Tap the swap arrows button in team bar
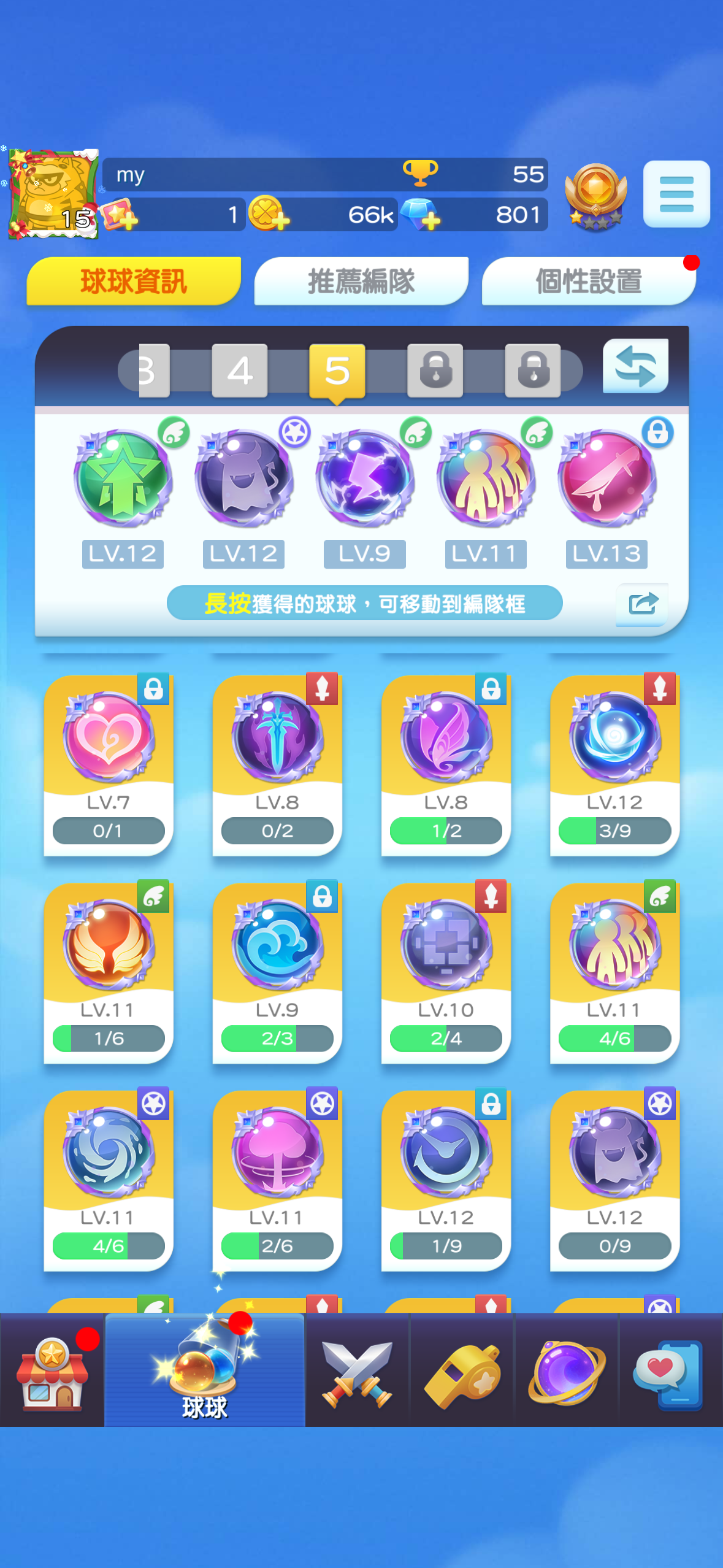723x1568 pixels. 635,366
